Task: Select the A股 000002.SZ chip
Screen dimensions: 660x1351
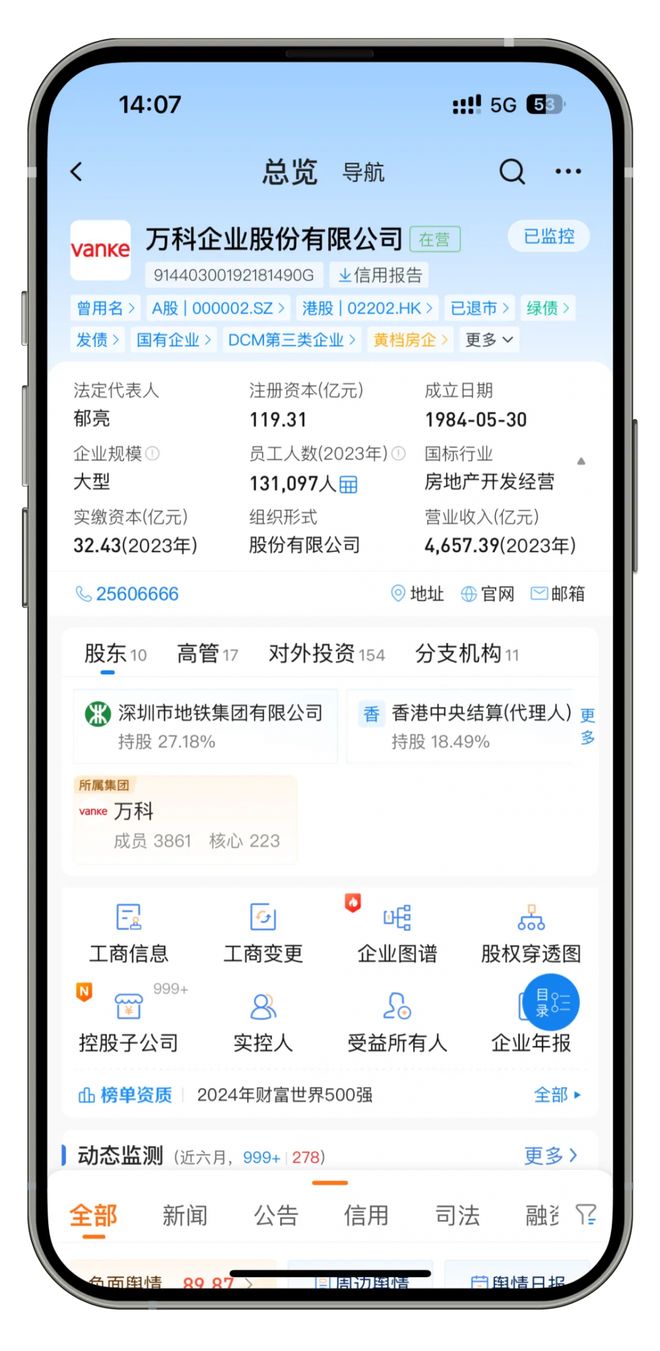Action: 218,308
